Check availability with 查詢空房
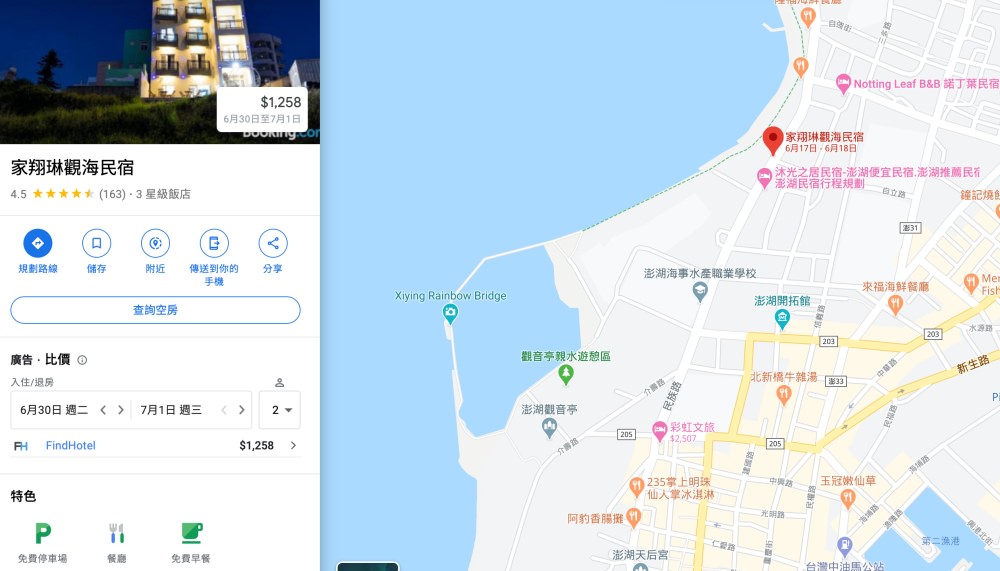Screen dimensions: 1000x571 point(155,310)
